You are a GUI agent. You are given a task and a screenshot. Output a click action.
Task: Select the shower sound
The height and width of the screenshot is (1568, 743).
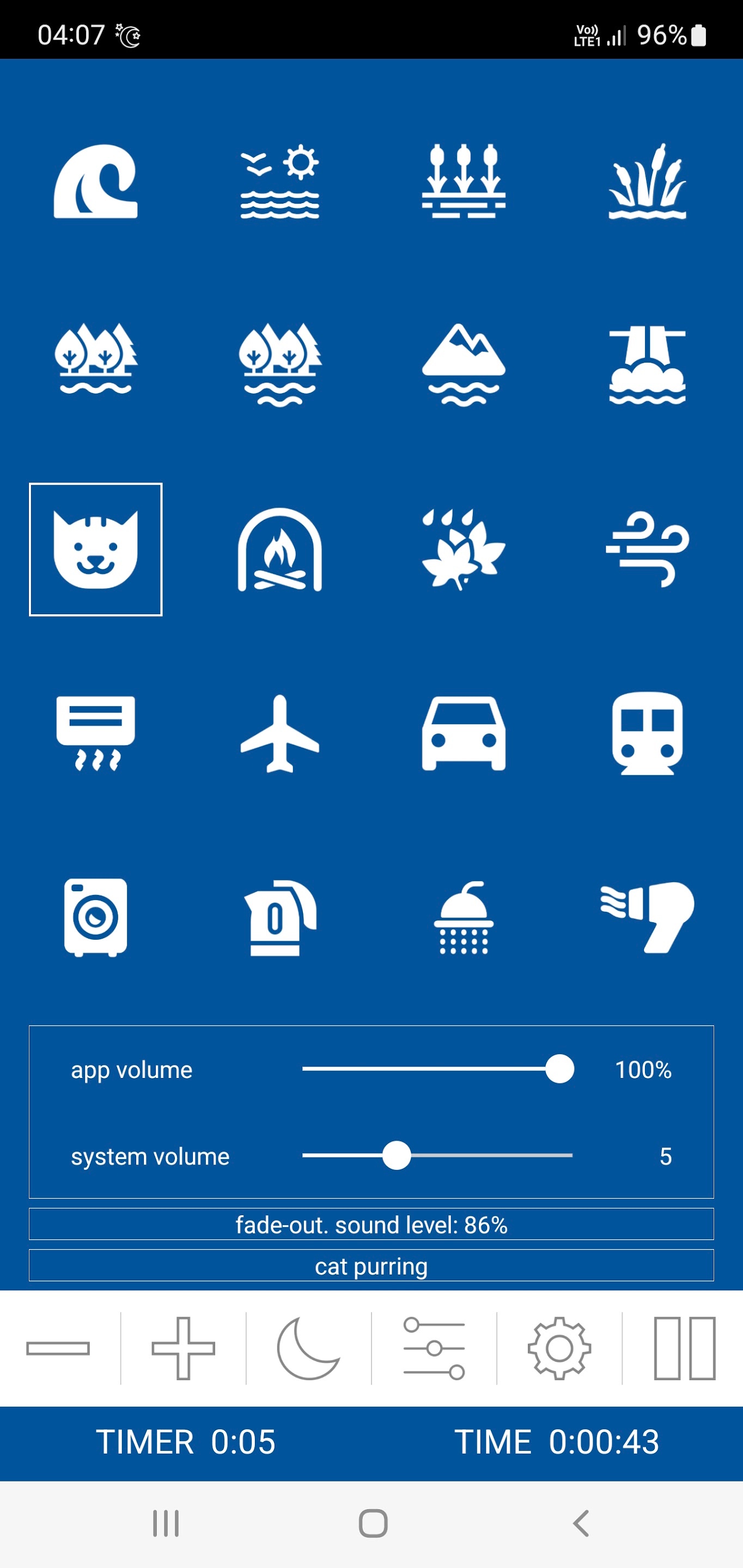464,917
